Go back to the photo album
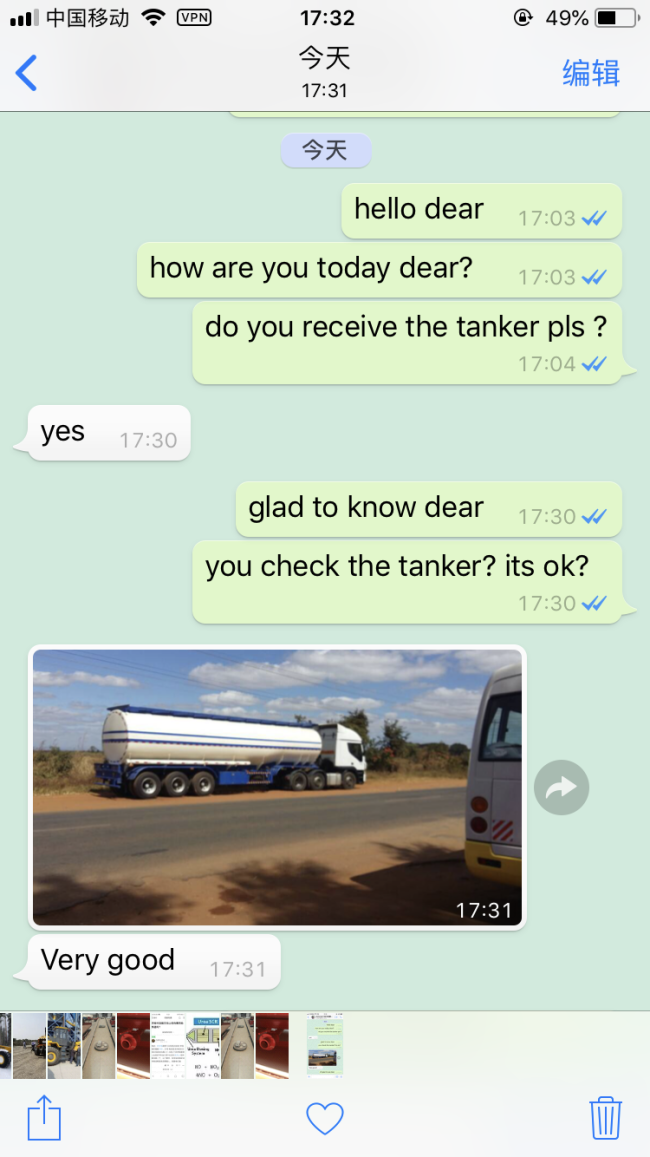Screen dimensions: 650x1157 [x=27, y=73]
